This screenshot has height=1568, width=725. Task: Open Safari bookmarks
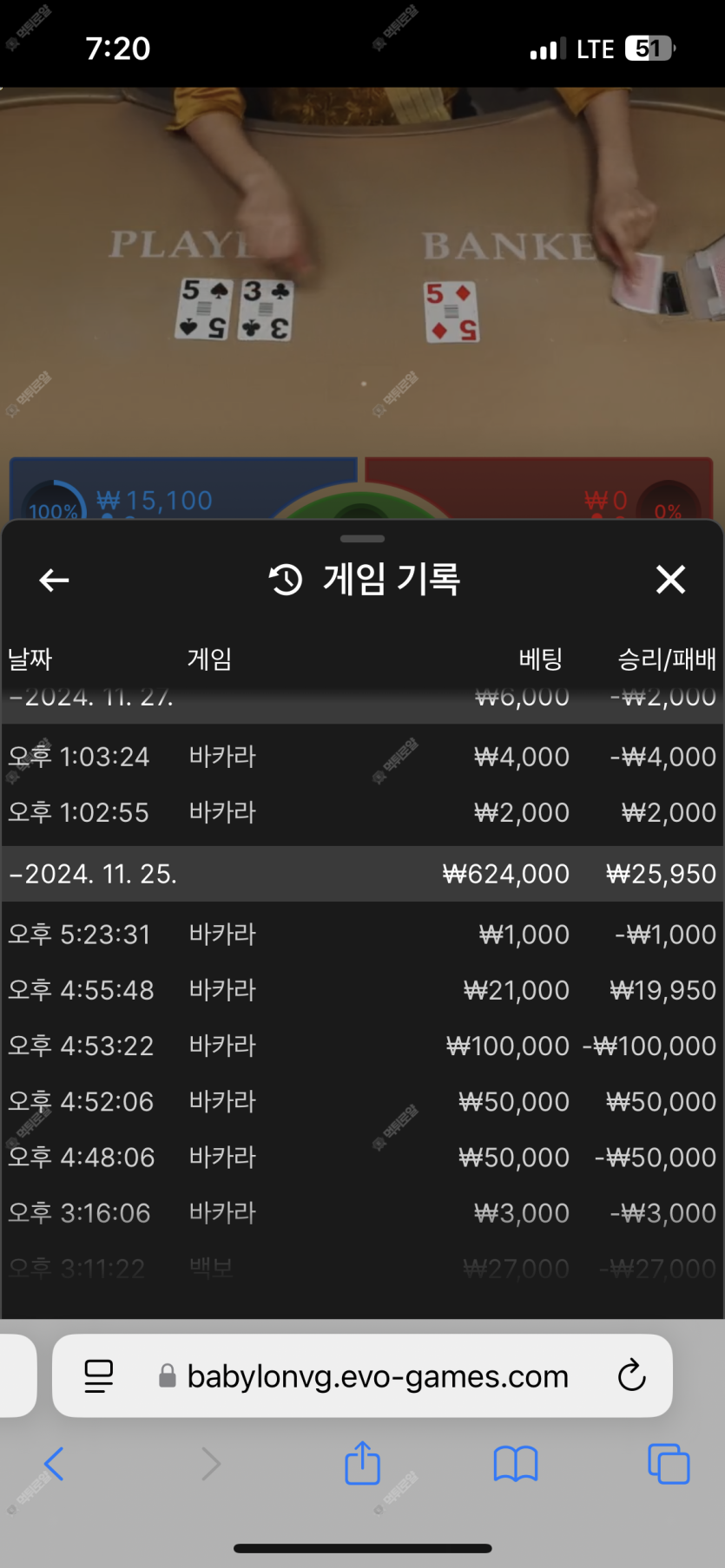click(x=516, y=1464)
